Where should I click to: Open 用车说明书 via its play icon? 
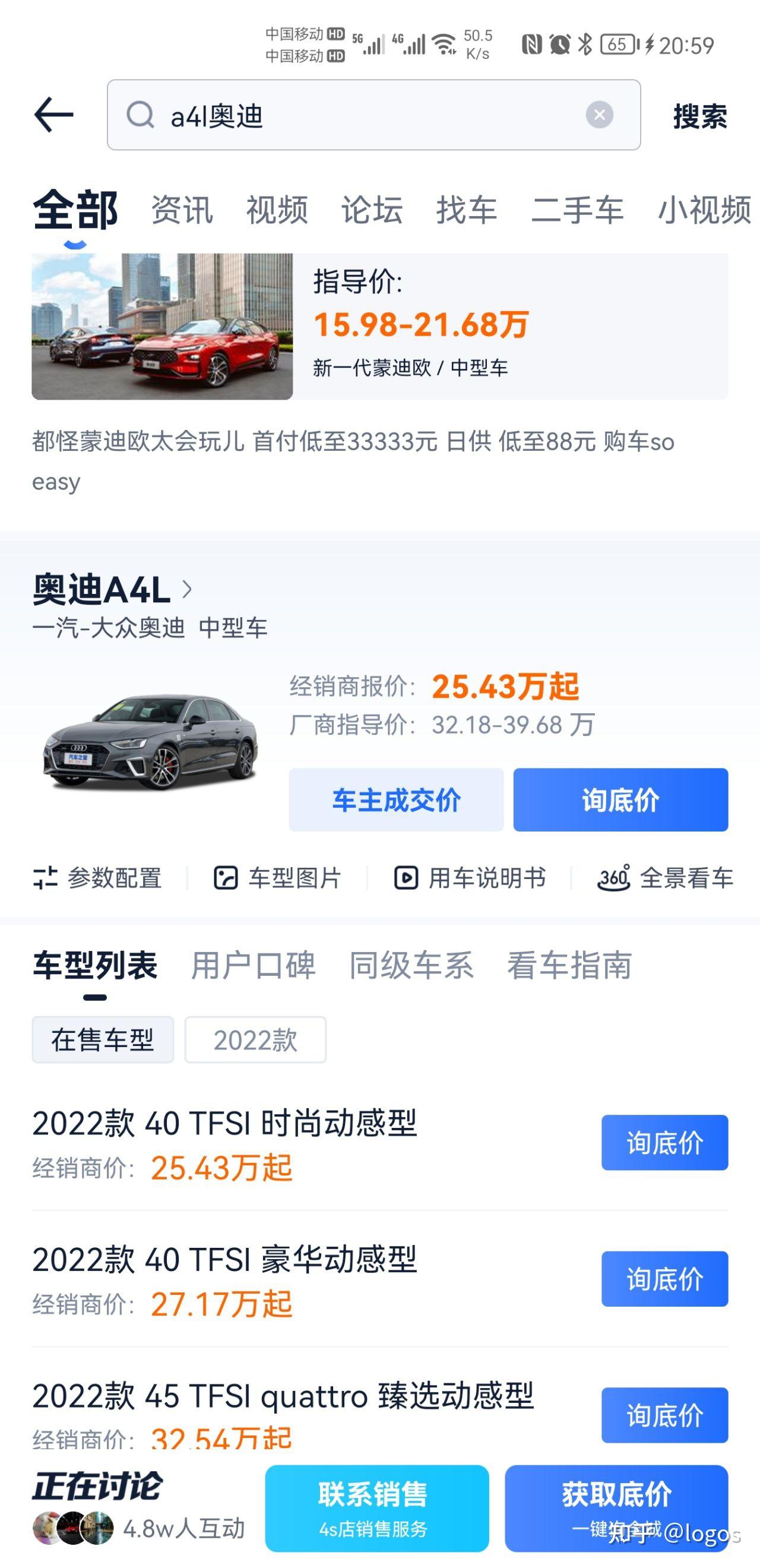click(x=407, y=878)
